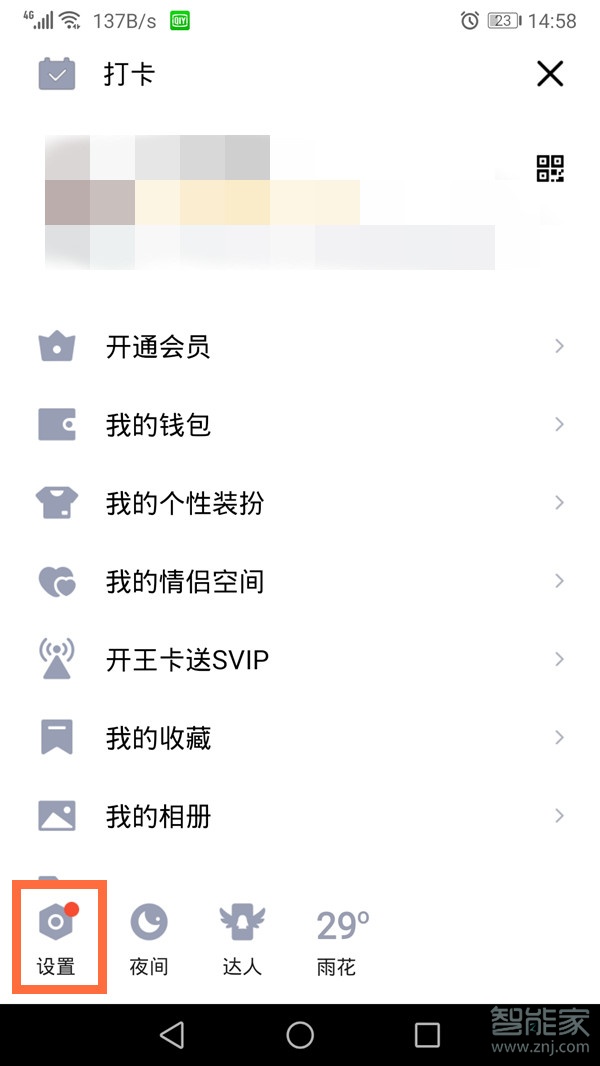600x1066 pixels.
Task: Open 设置 settings
Action: coord(57,938)
